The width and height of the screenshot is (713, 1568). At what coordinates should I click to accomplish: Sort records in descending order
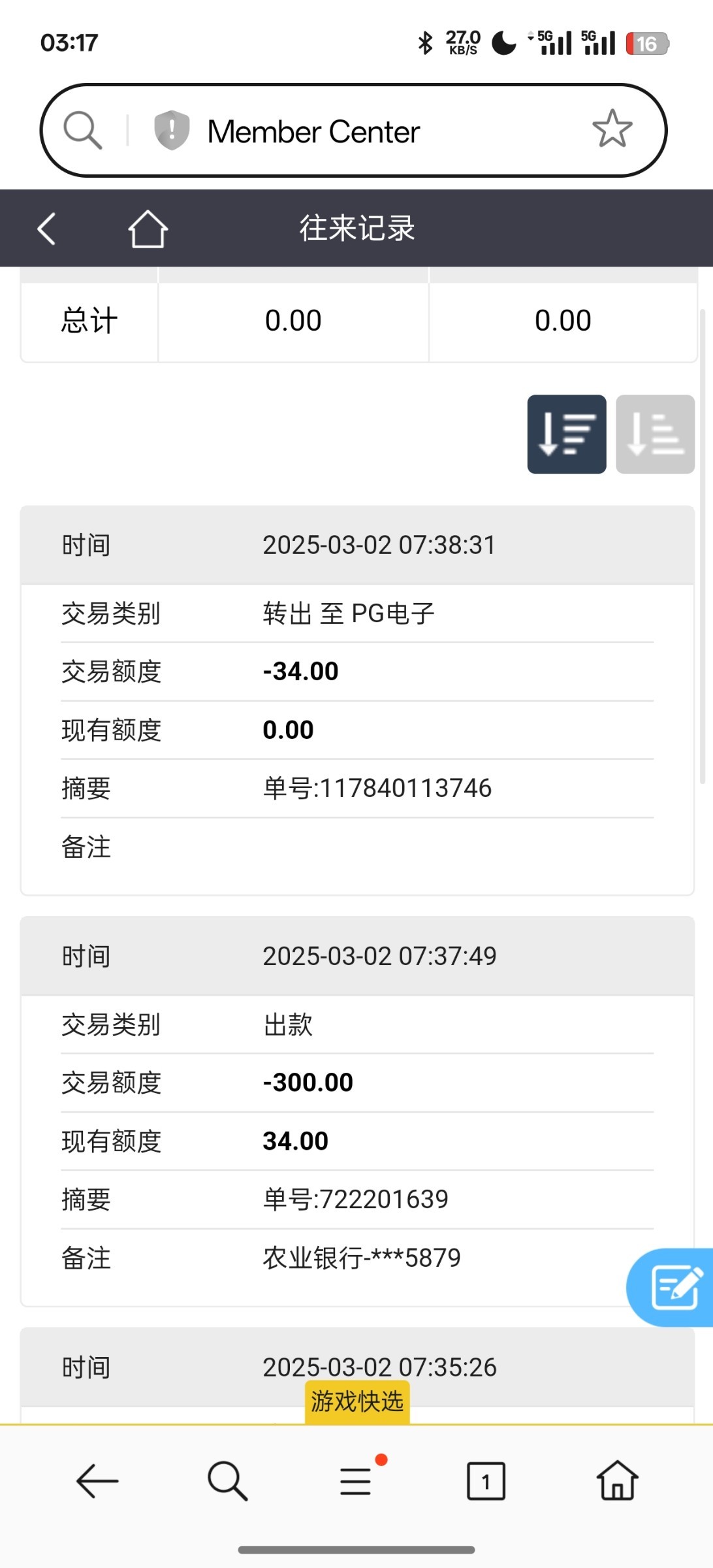click(566, 434)
